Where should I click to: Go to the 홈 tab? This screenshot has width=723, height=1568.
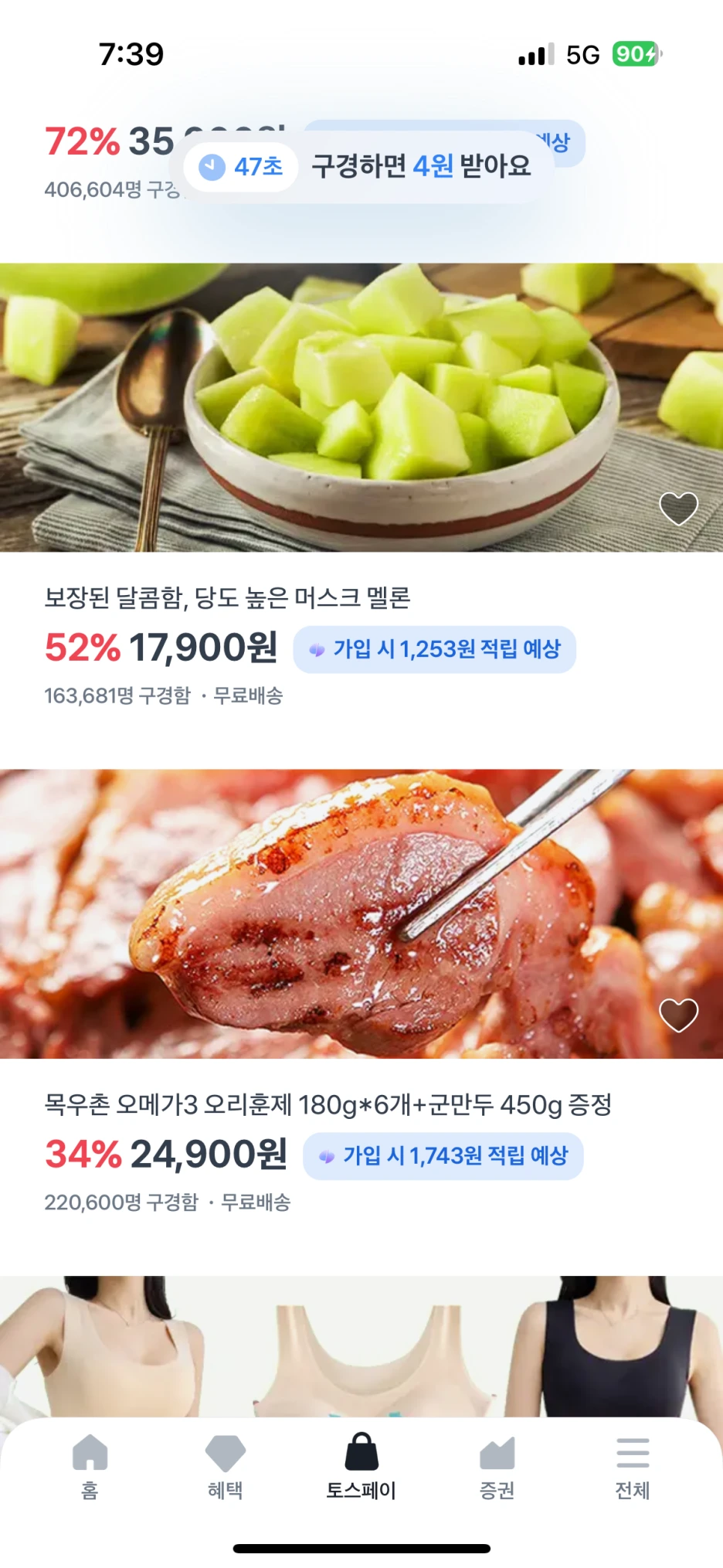pyautogui.click(x=90, y=1466)
